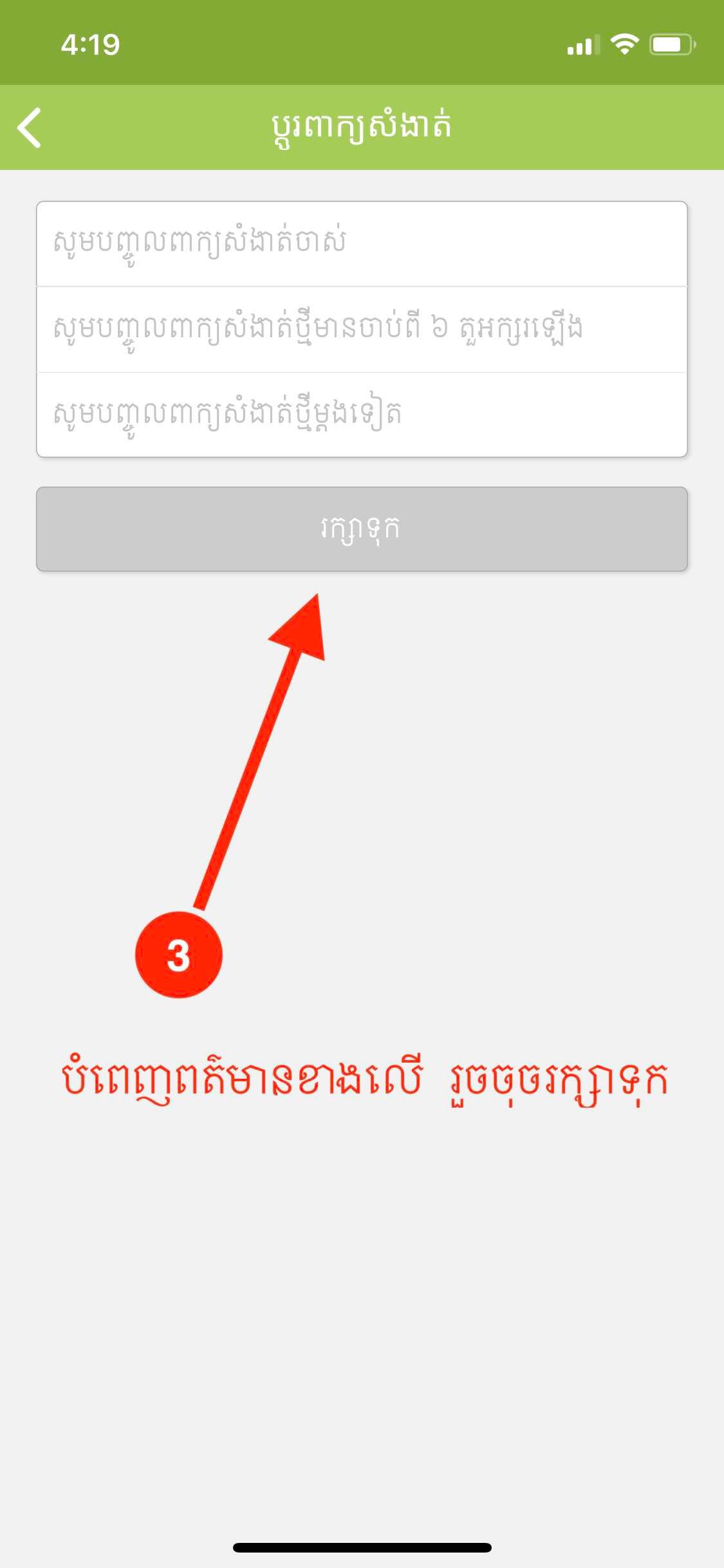Tap the រក្សាទុក save button
The width and height of the screenshot is (724, 1568).
pos(362,529)
